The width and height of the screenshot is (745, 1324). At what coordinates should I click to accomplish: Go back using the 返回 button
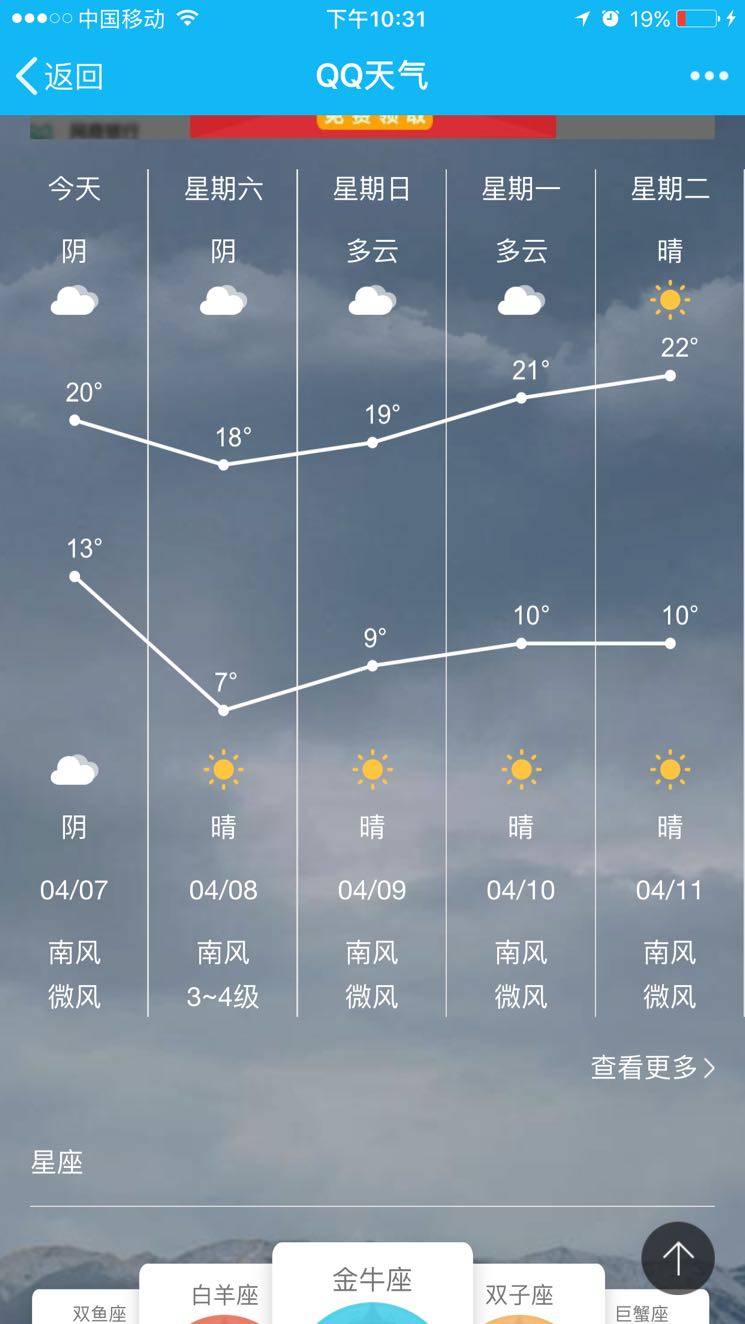(60, 76)
